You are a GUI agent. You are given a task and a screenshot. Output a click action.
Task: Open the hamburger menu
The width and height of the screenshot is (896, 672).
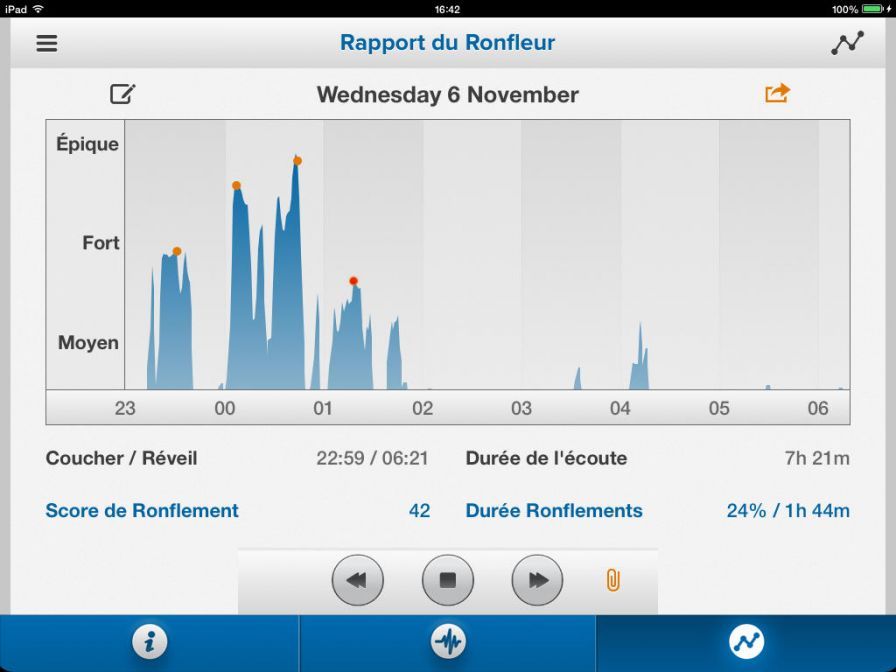click(x=47, y=44)
